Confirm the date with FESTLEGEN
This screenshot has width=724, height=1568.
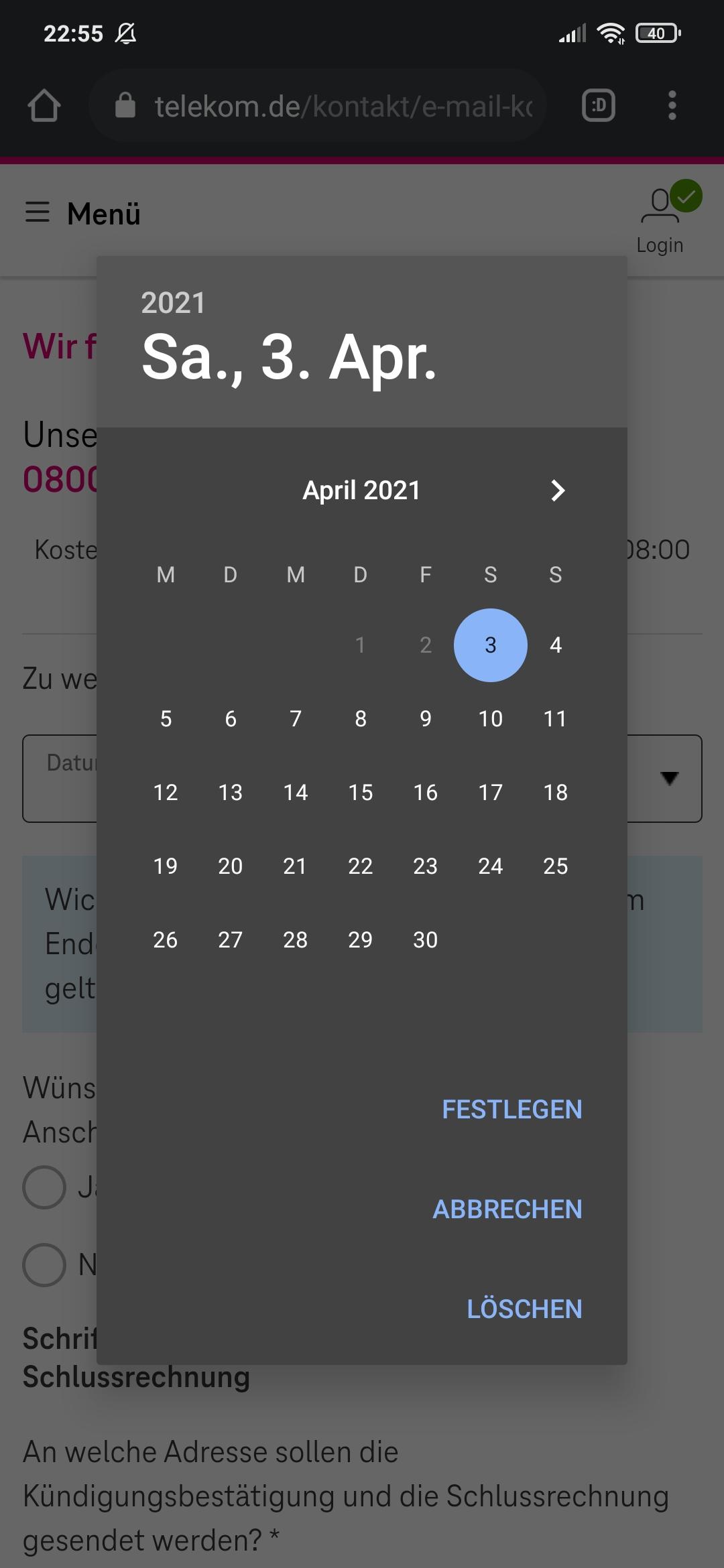(x=511, y=1110)
